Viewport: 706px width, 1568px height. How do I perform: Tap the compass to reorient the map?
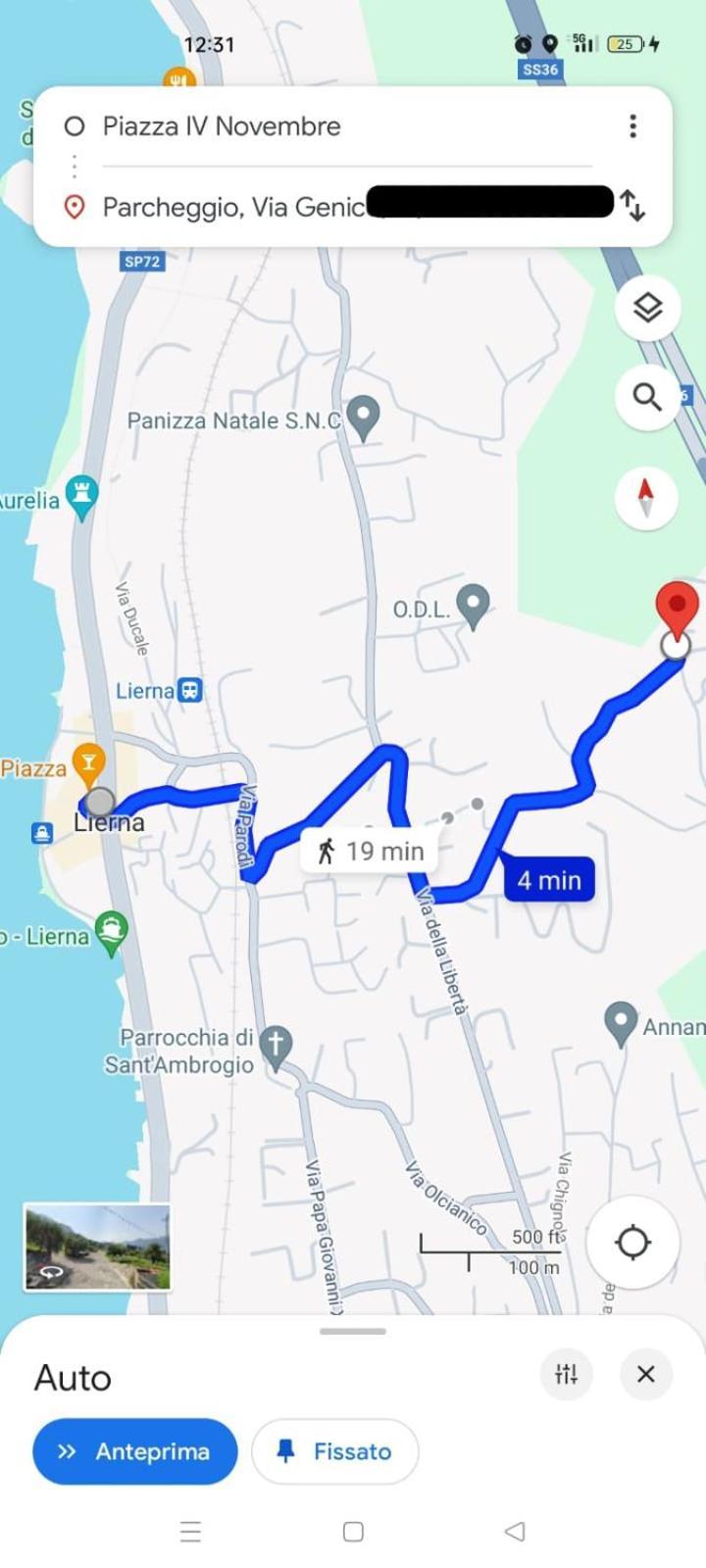coord(645,497)
